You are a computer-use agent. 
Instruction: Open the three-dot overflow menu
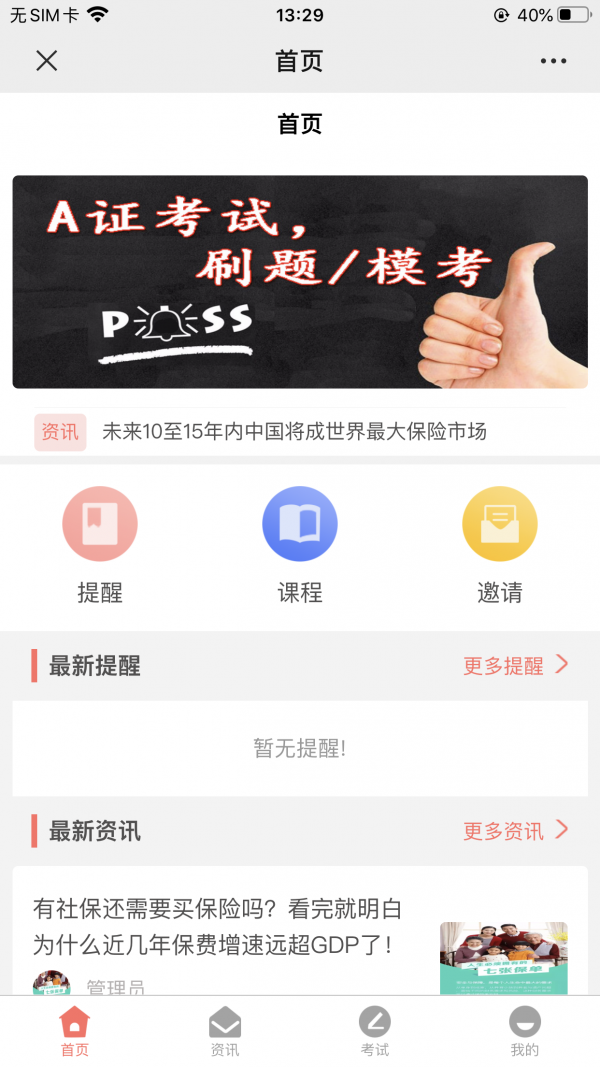[553, 61]
